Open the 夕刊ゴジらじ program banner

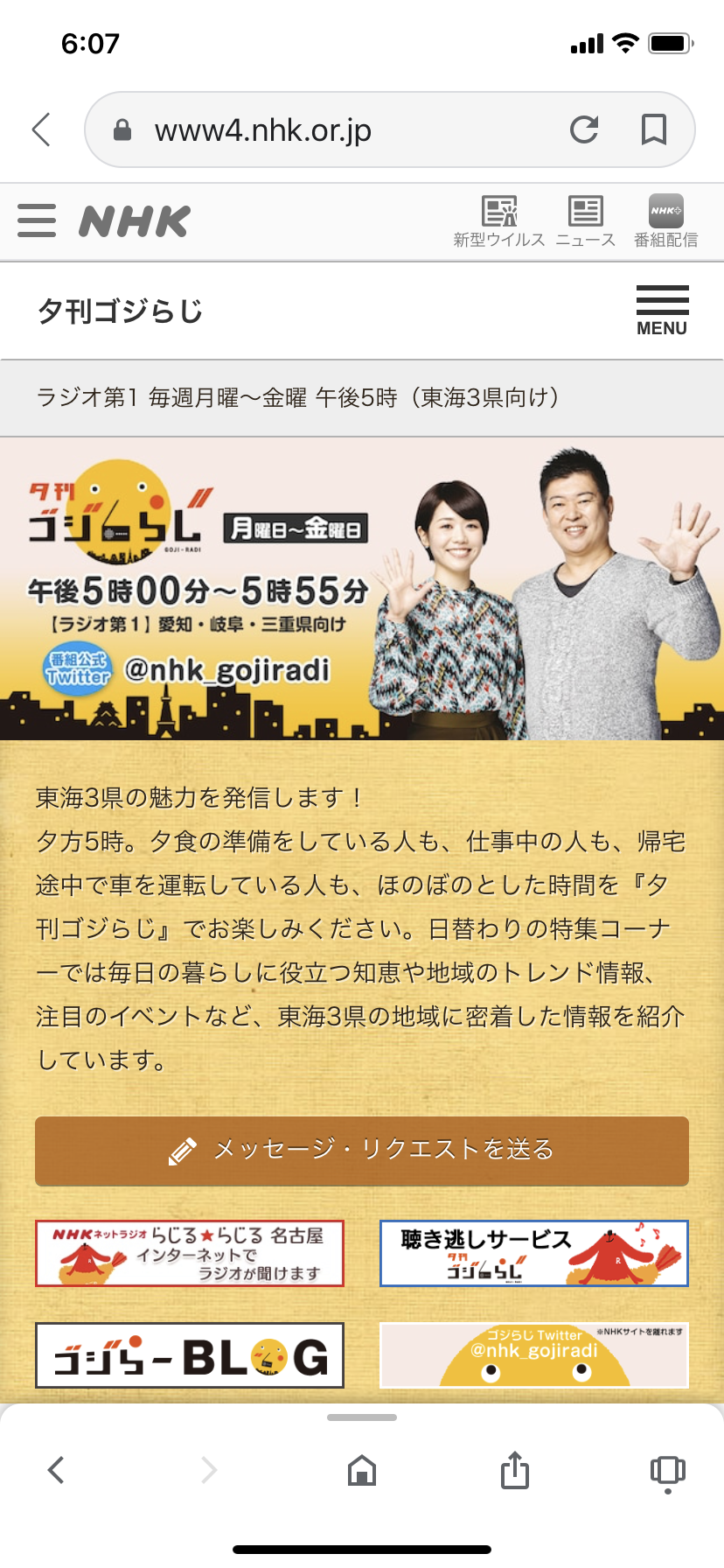pyautogui.click(x=362, y=588)
